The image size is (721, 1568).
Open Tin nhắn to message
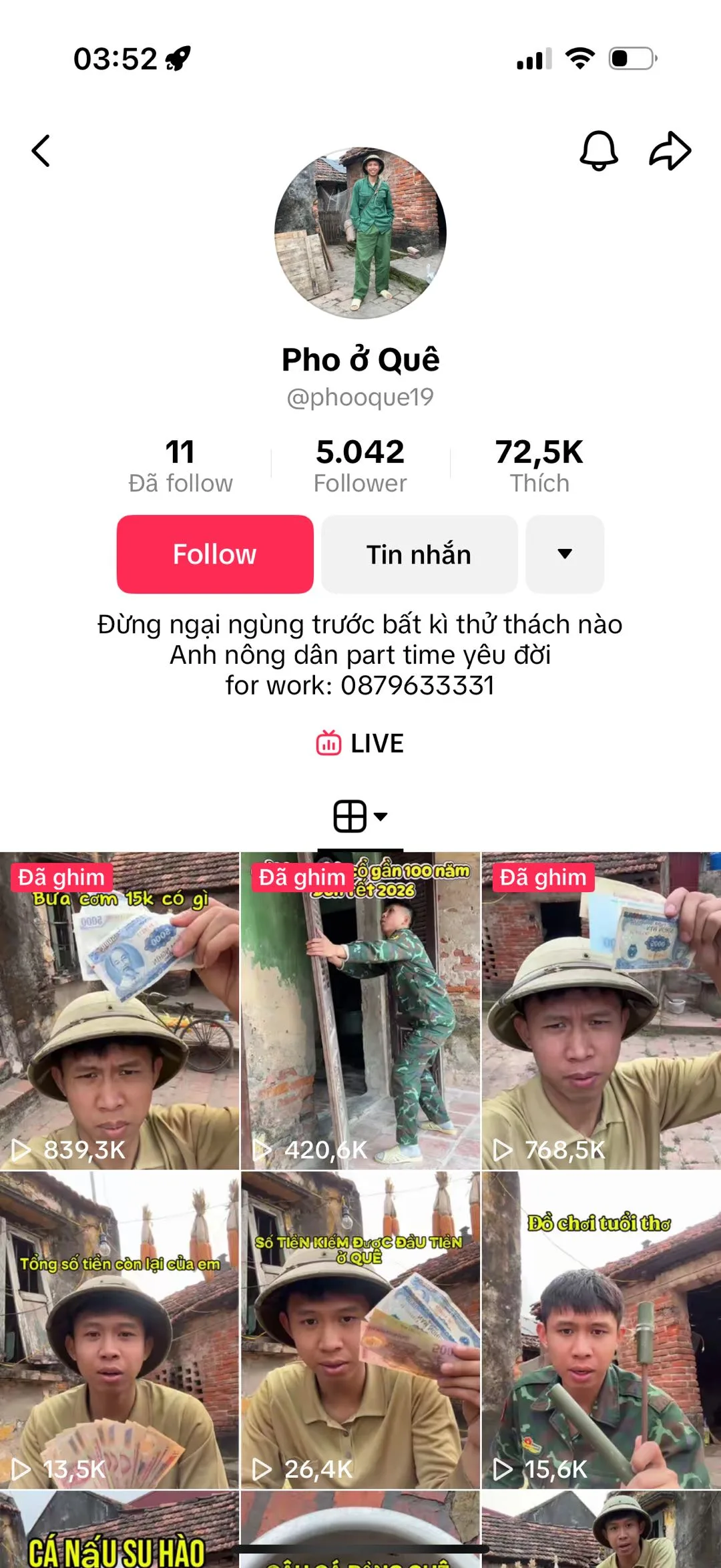point(419,554)
